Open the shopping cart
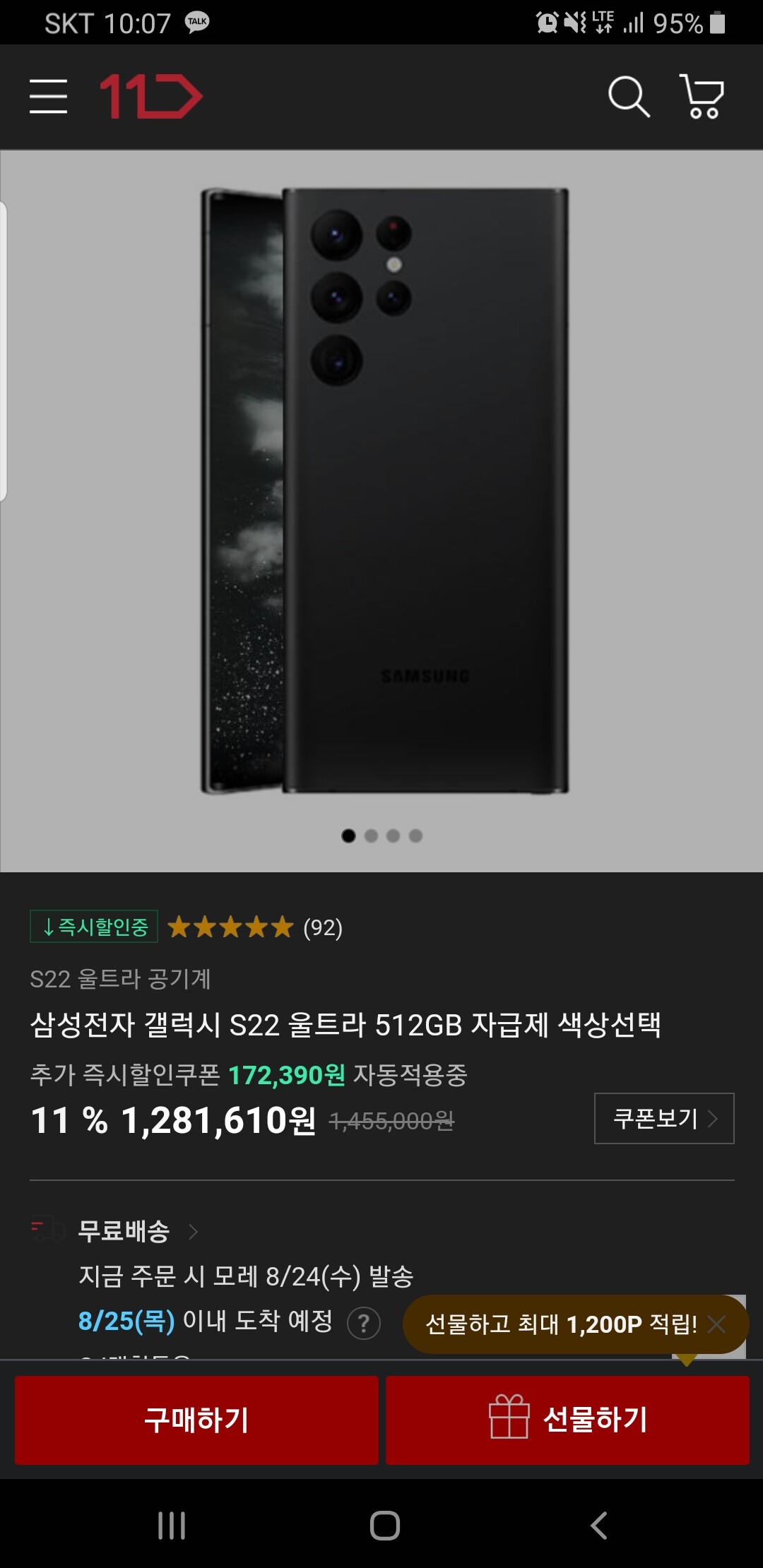 tap(702, 97)
